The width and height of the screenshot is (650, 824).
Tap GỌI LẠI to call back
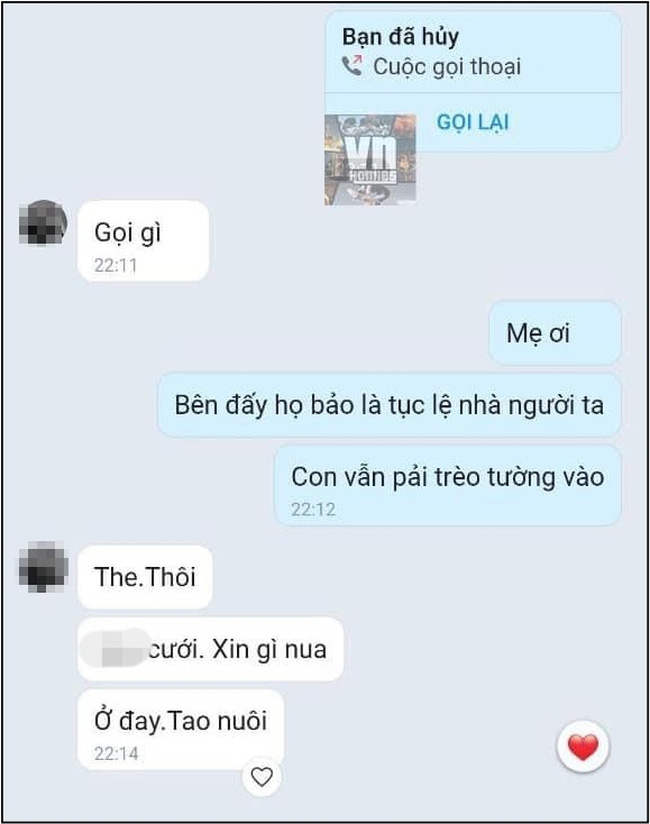point(473,122)
